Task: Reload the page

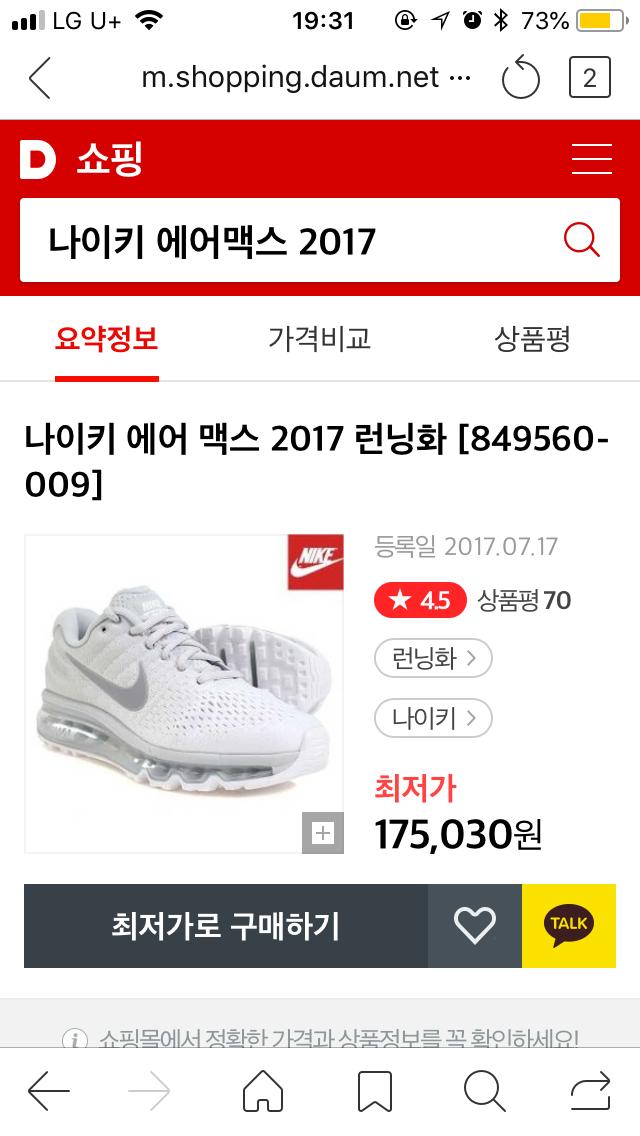Action: pyautogui.click(x=520, y=78)
